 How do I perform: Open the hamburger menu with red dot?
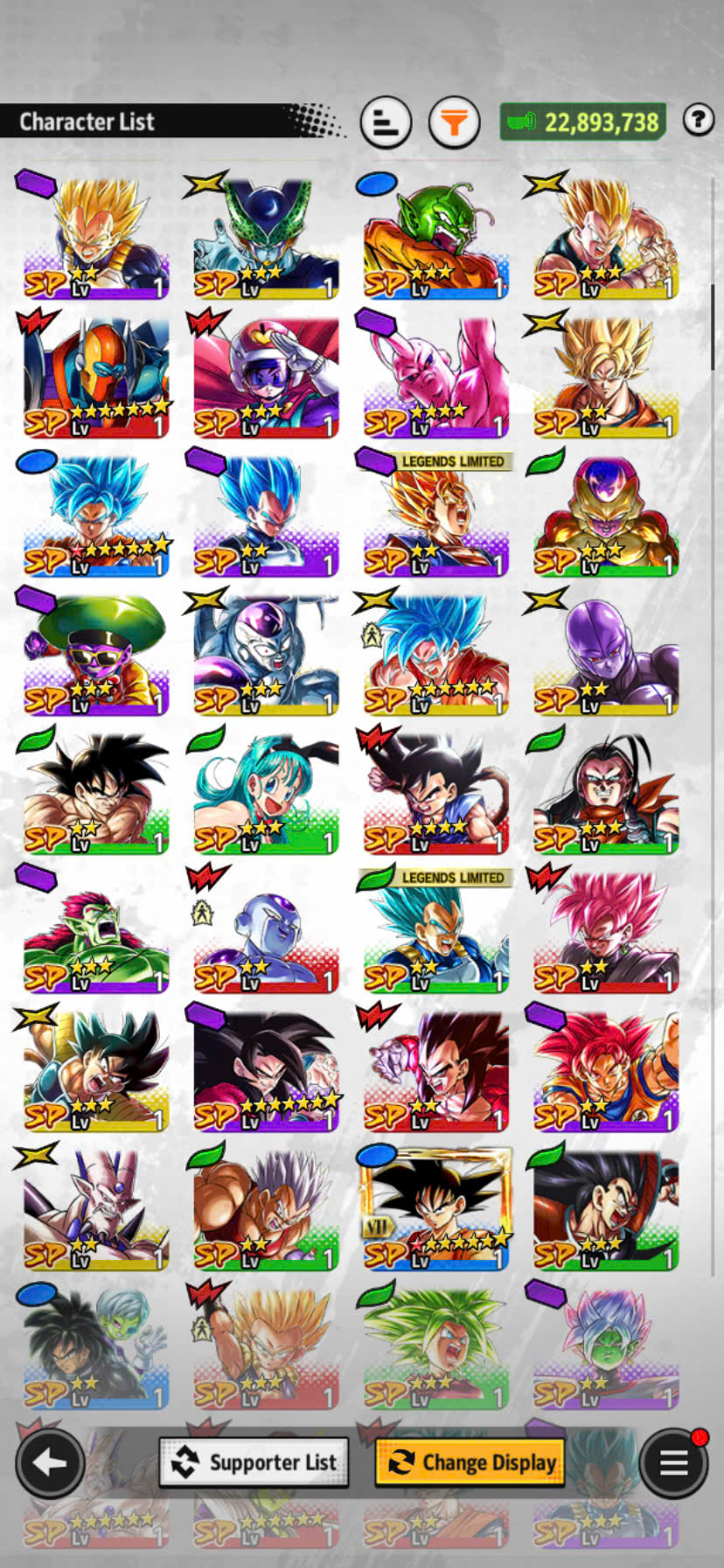point(673,1462)
